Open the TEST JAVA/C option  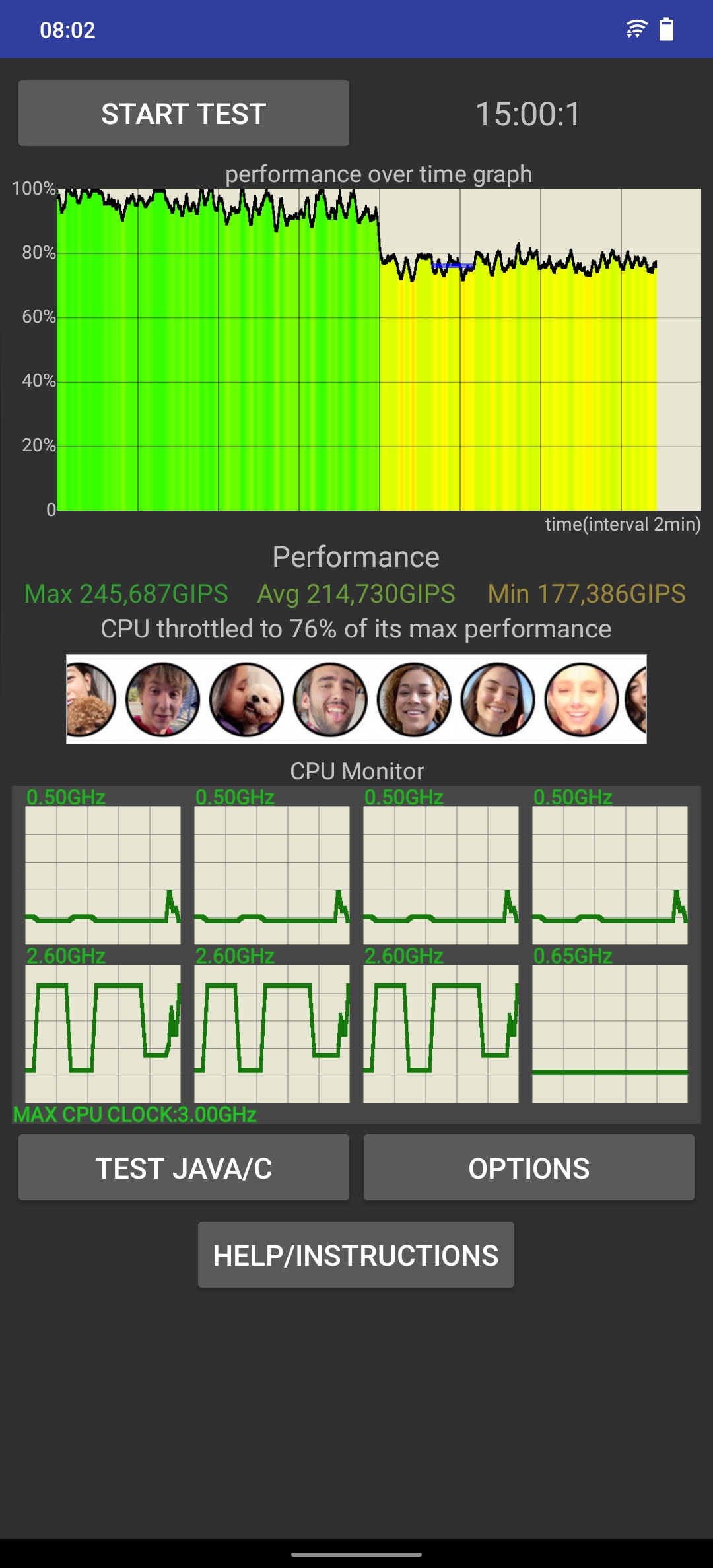click(x=184, y=1168)
